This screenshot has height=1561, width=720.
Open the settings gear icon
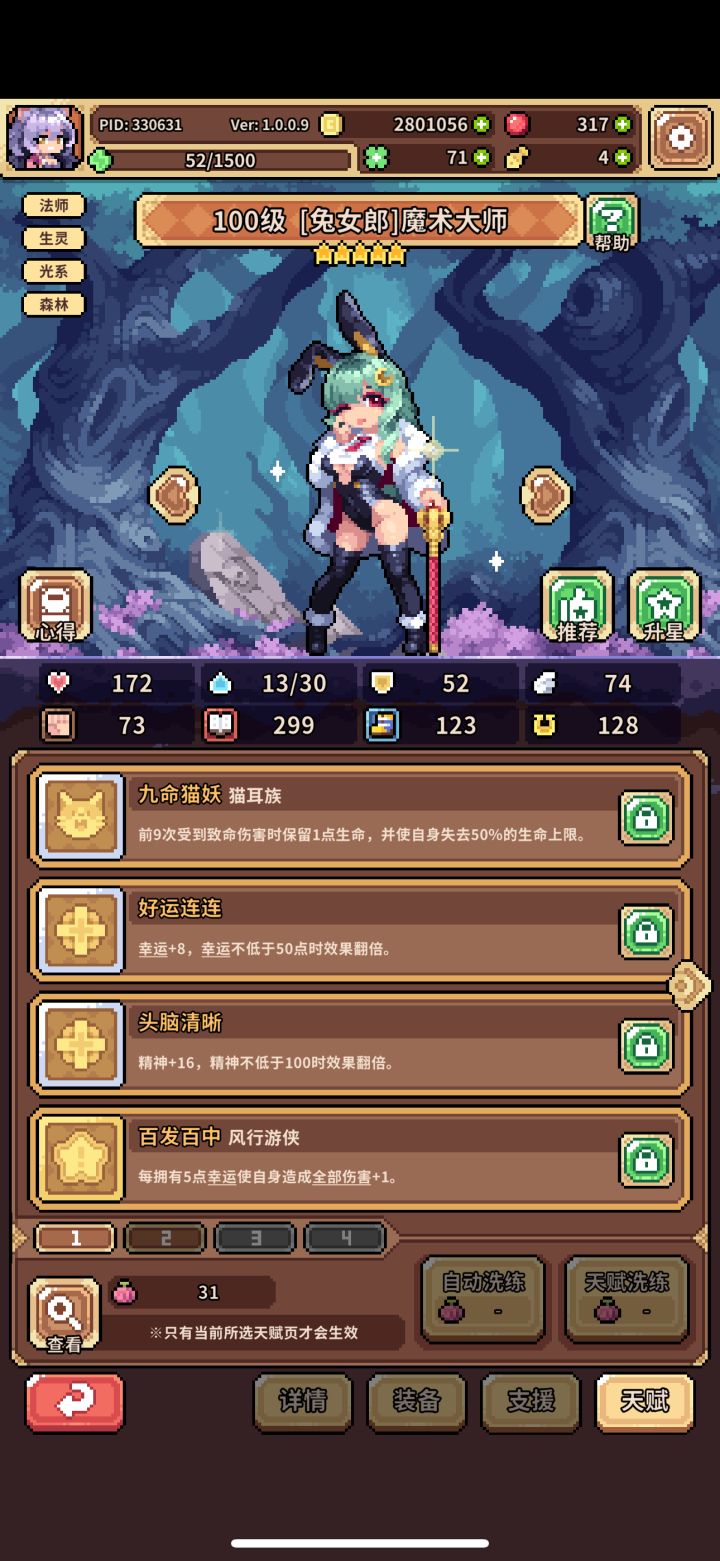683,137
